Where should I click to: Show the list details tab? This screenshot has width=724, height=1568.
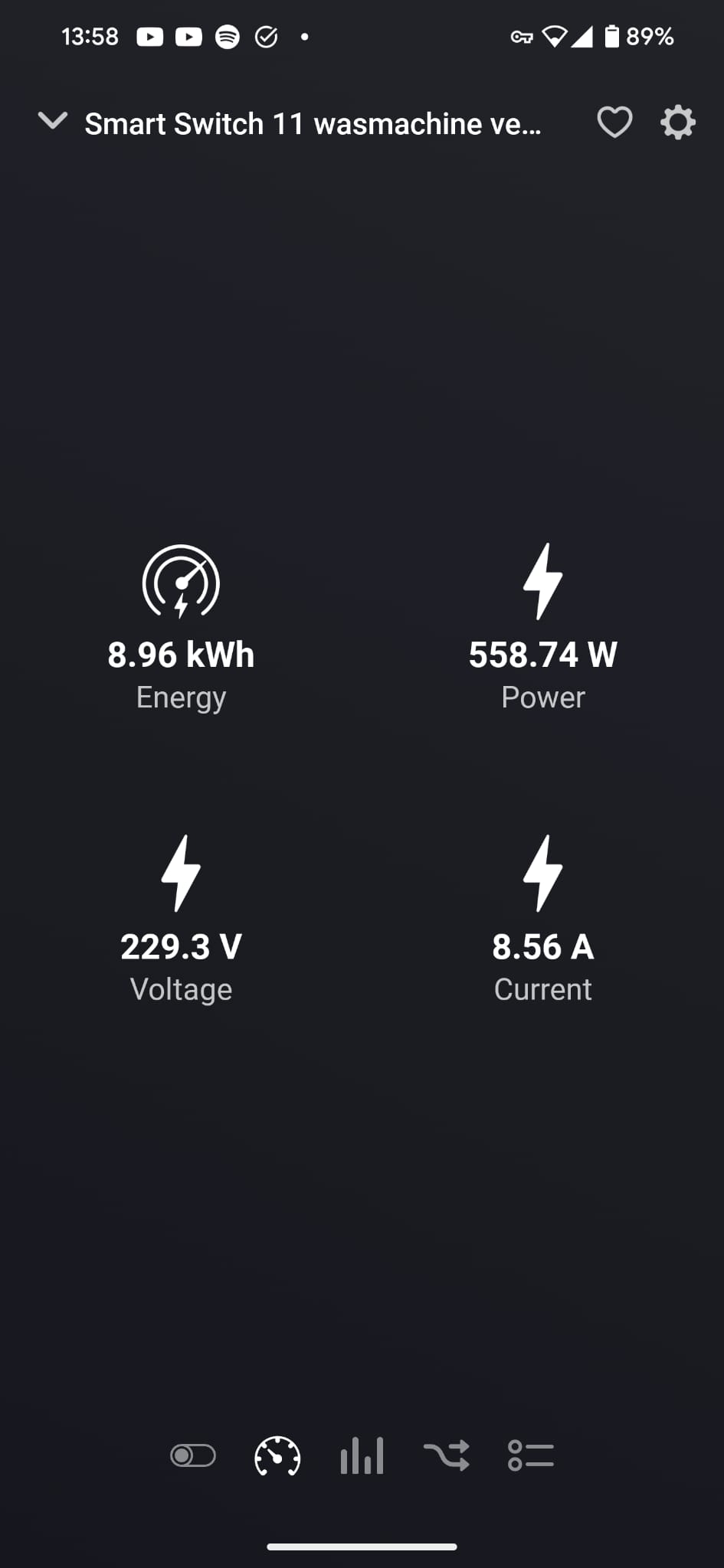[x=531, y=1455]
